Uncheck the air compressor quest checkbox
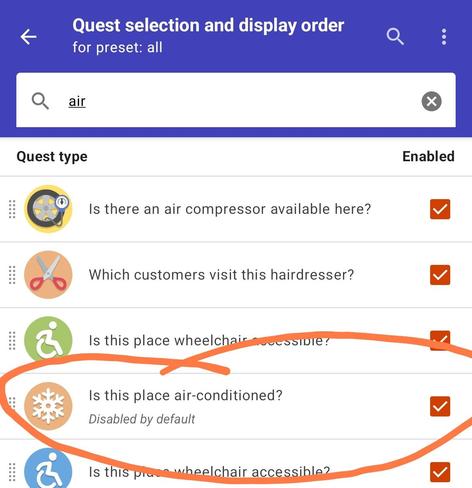The width and height of the screenshot is (472, 488). tap(440, 209)
